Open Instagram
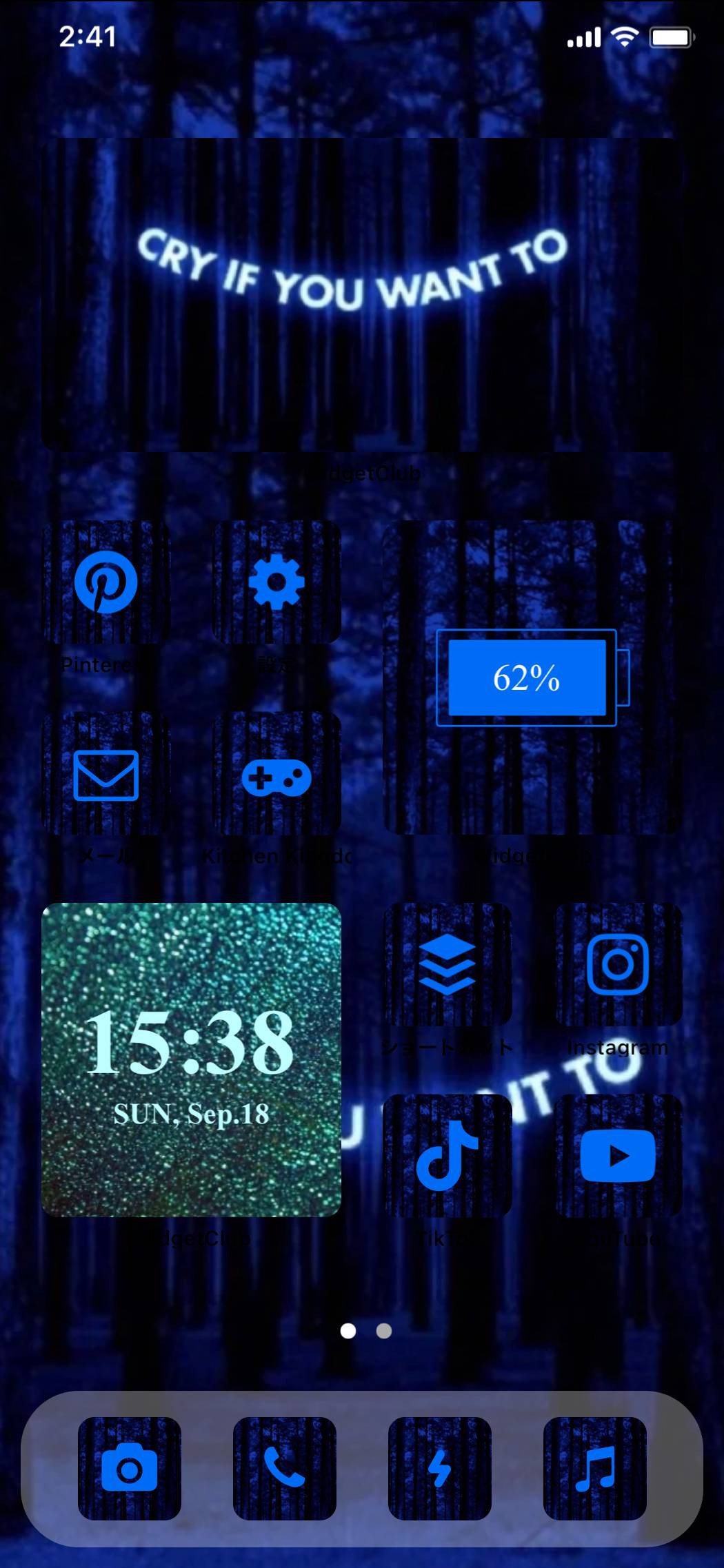Image resolution: width=724 pixels, height=1568 pixels. point(618,964)
